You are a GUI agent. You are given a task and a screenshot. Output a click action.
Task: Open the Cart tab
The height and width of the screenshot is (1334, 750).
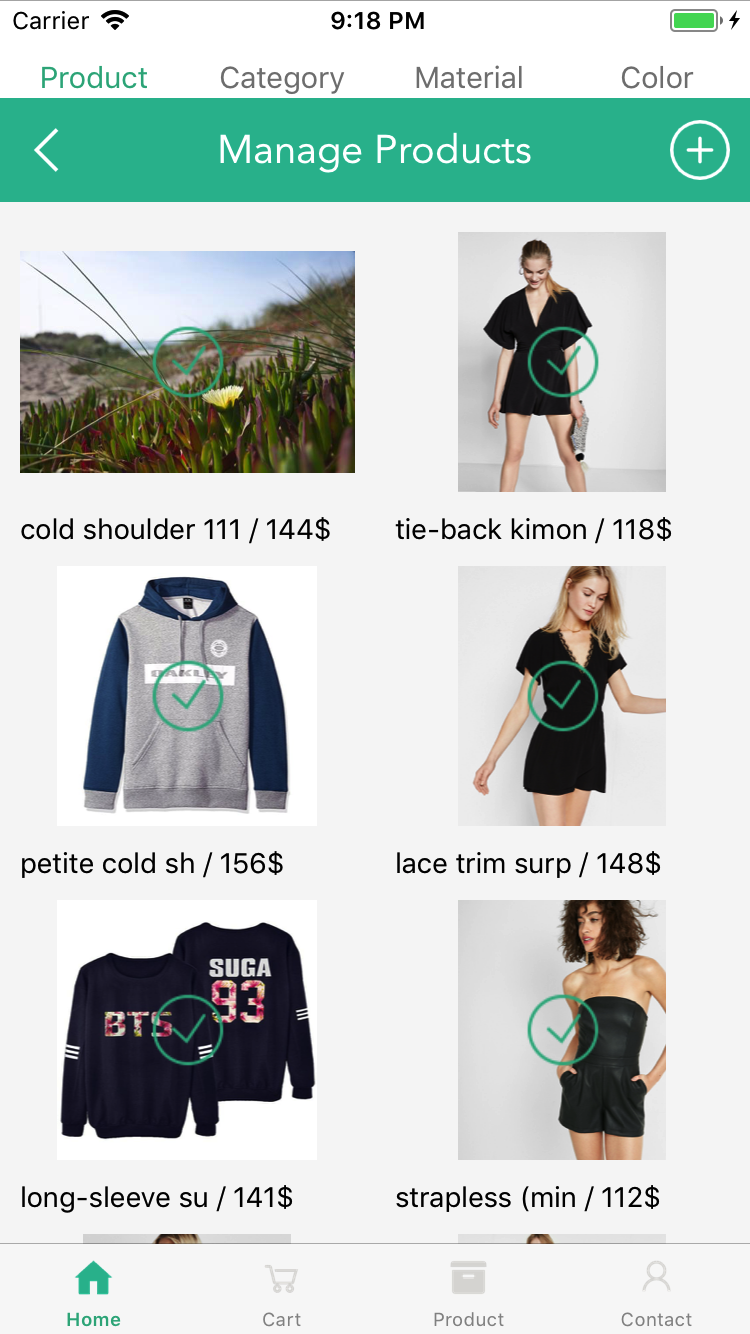coord(281,1293)
